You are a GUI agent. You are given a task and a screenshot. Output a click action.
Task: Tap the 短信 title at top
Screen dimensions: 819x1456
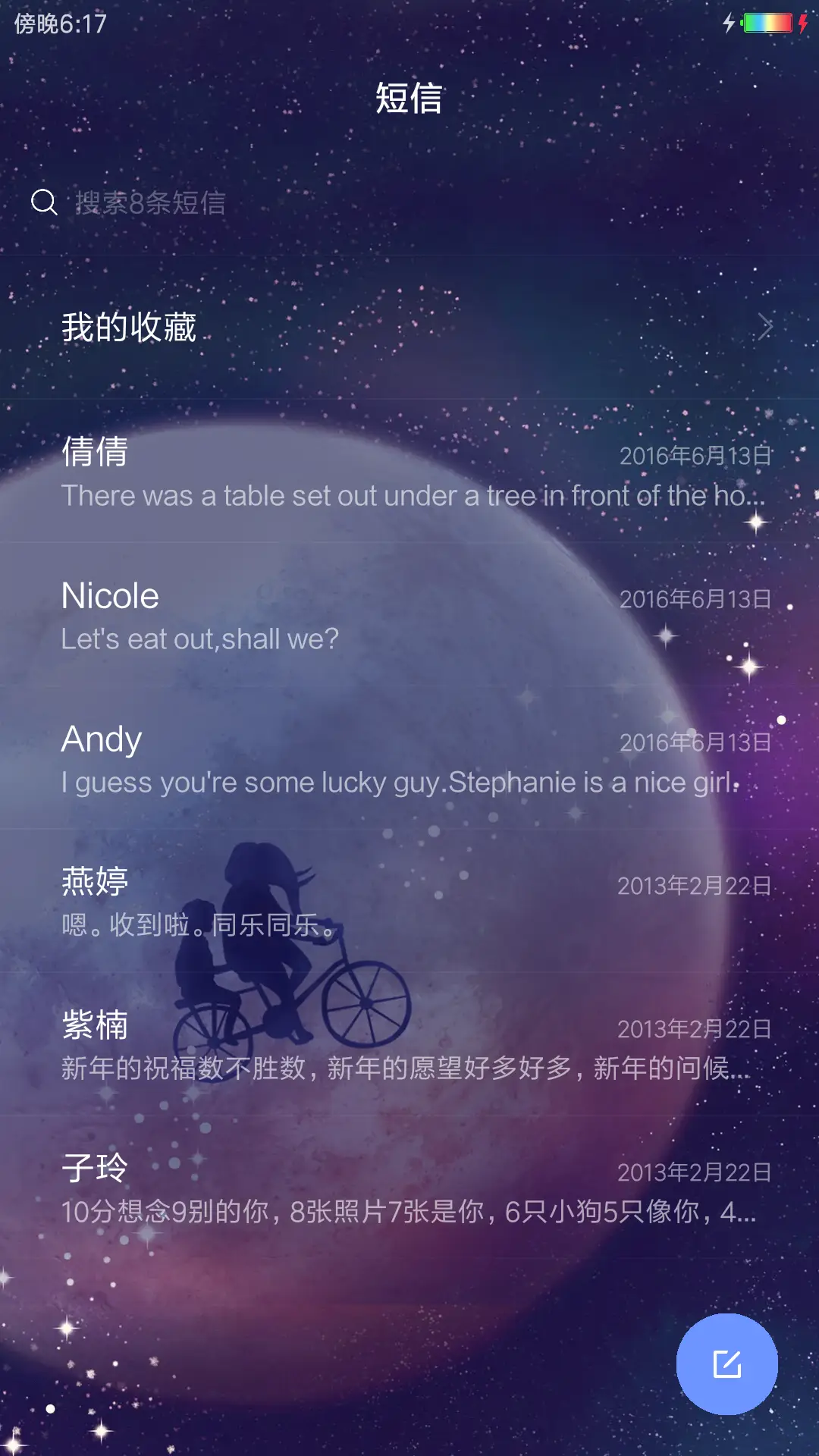(x=409, y=99)
